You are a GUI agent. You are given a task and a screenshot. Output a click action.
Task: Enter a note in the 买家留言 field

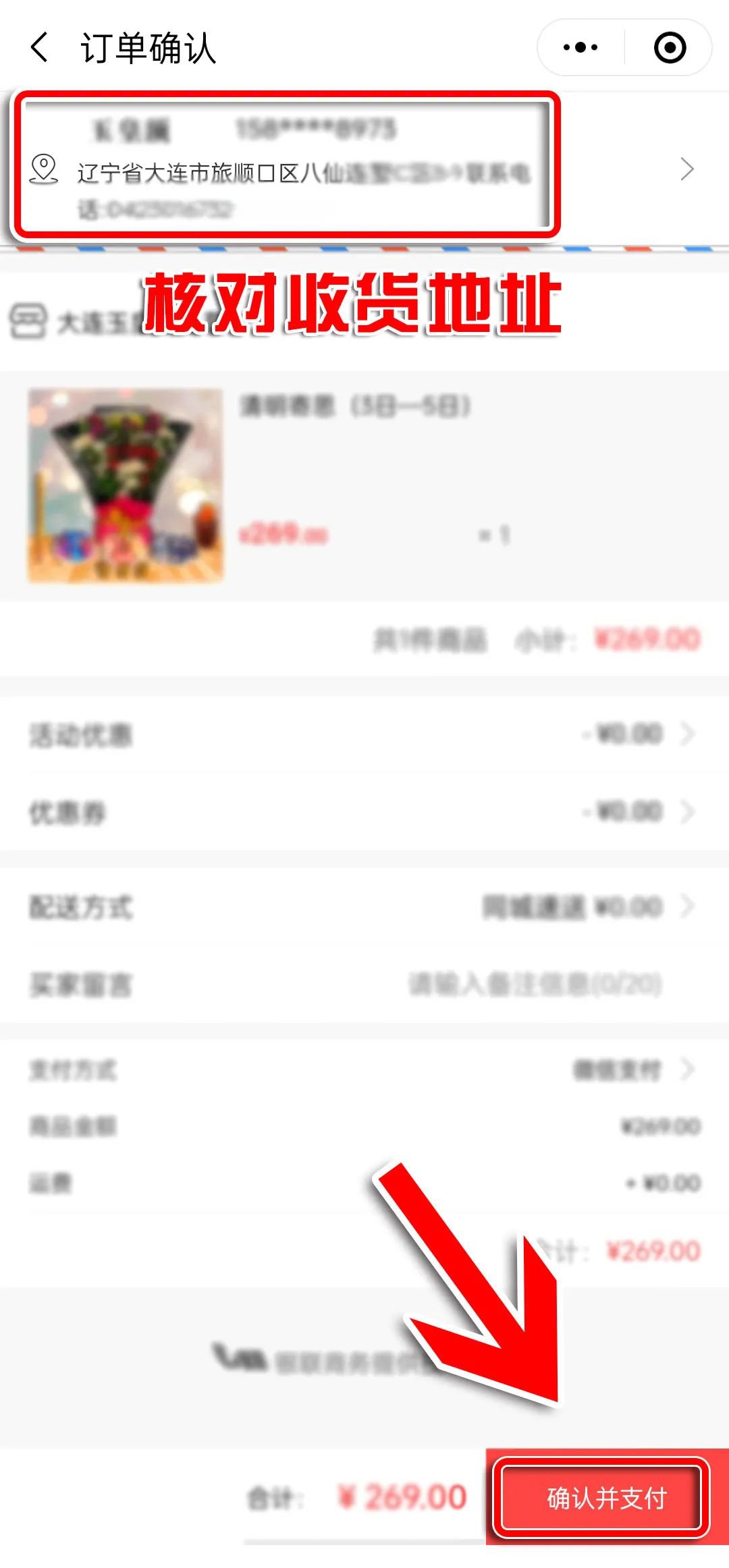tap(533, 985)
